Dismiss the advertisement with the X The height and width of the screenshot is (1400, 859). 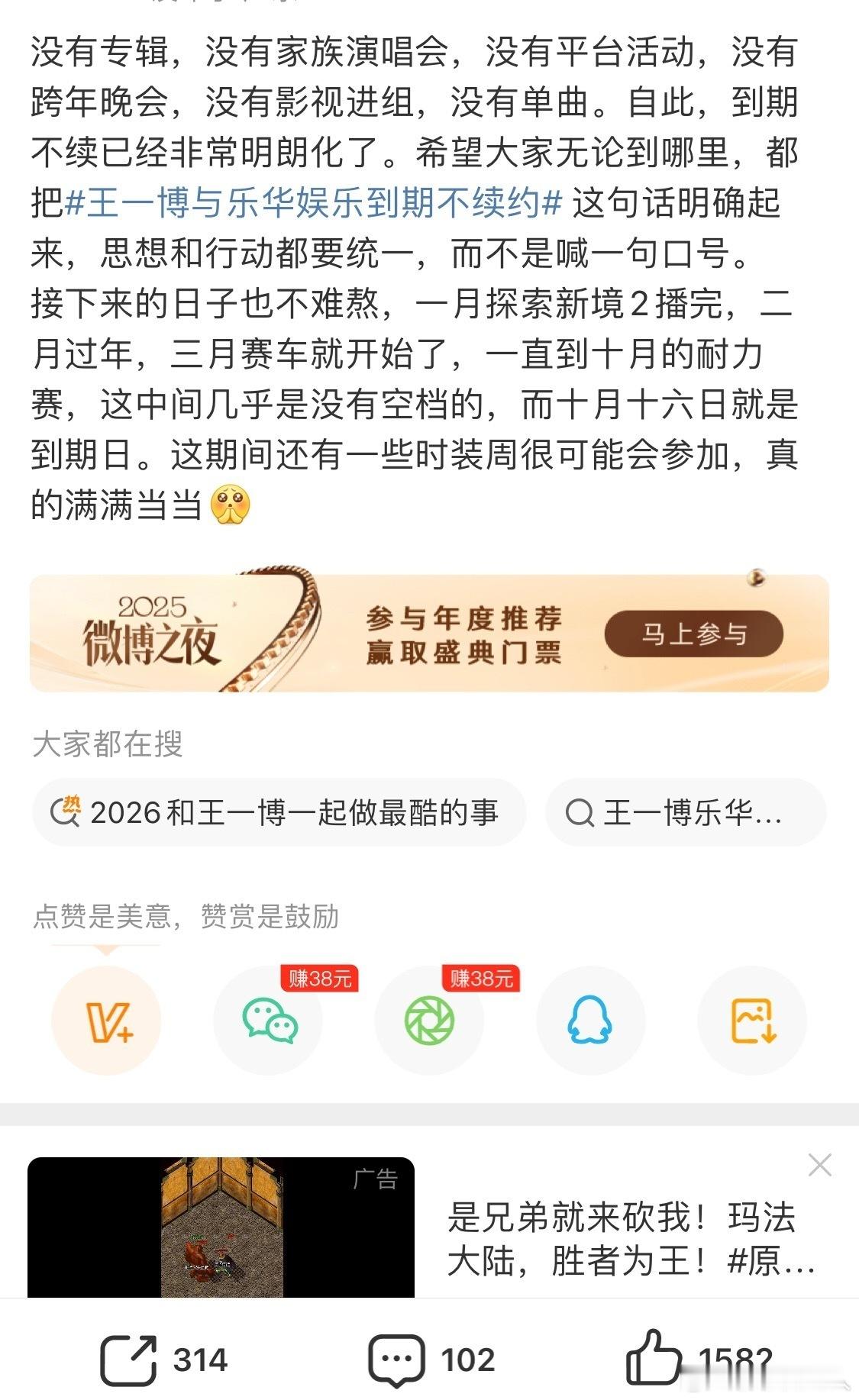pyautogui.click(x=819, y=1164)
